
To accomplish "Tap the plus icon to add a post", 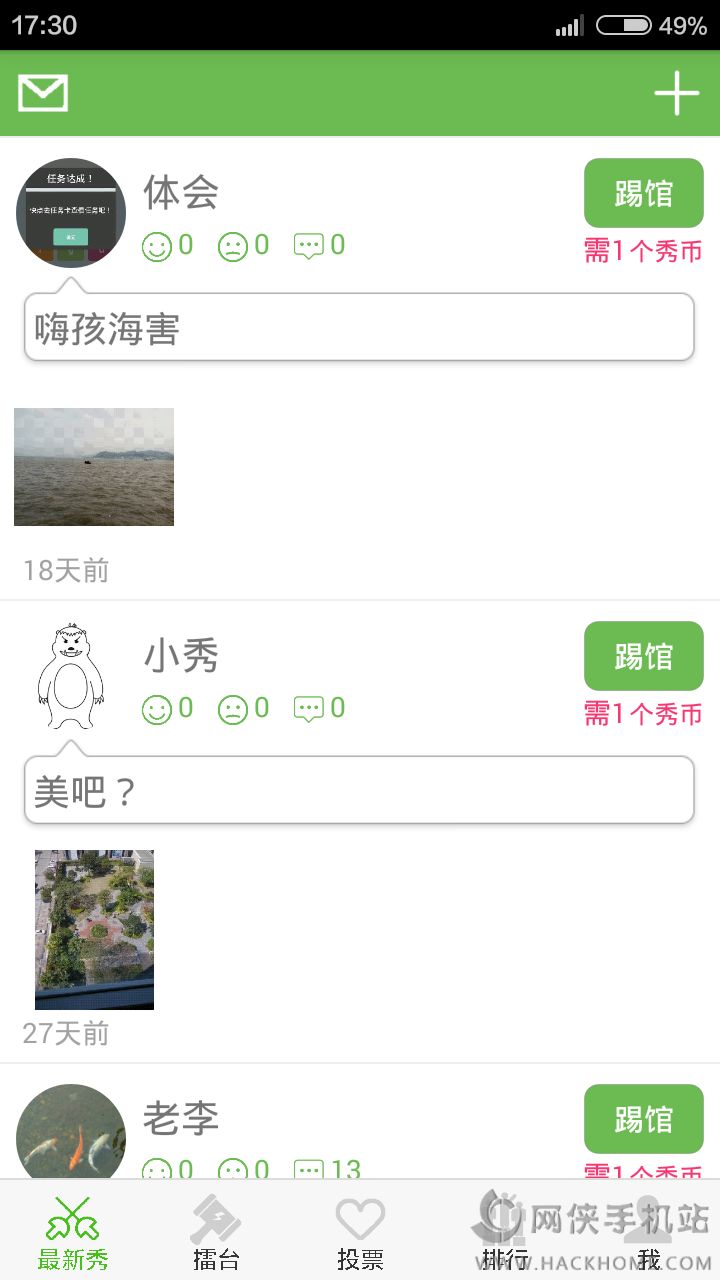I will [677, 93].
